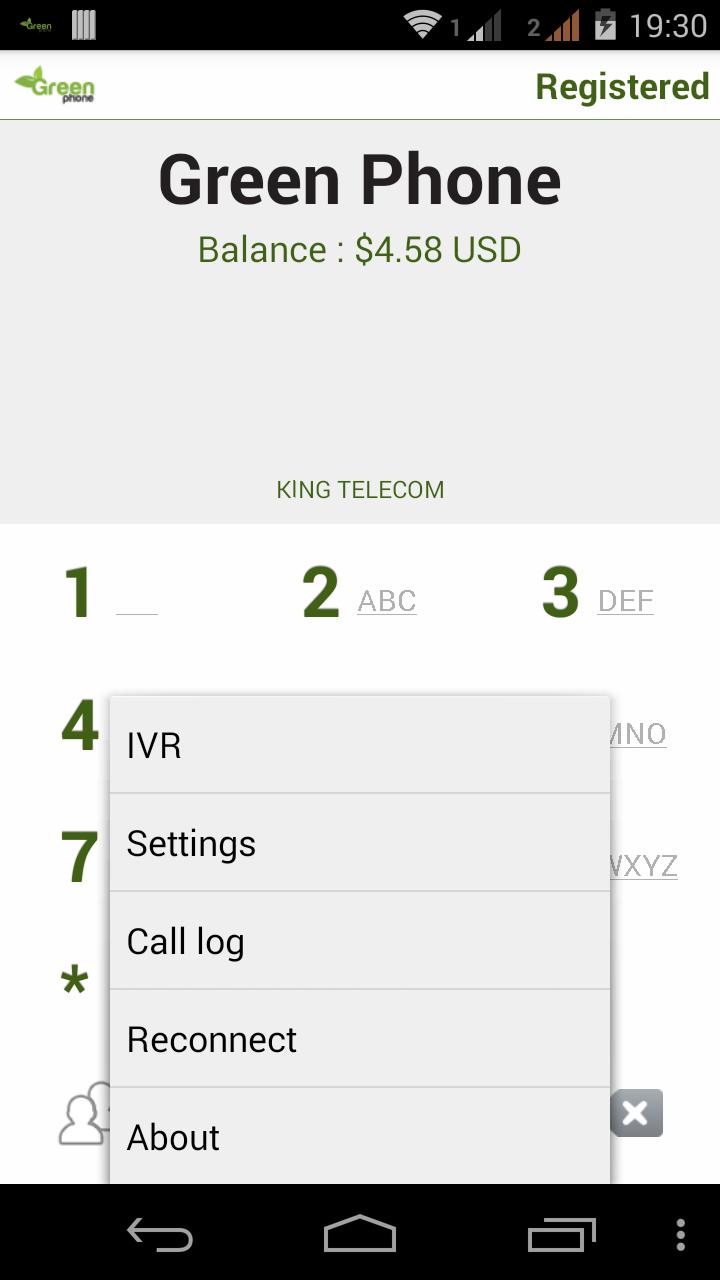Tap the backspace X icon beside number field
This screenshot has width=720, height=1280.
pos(636,1113)
